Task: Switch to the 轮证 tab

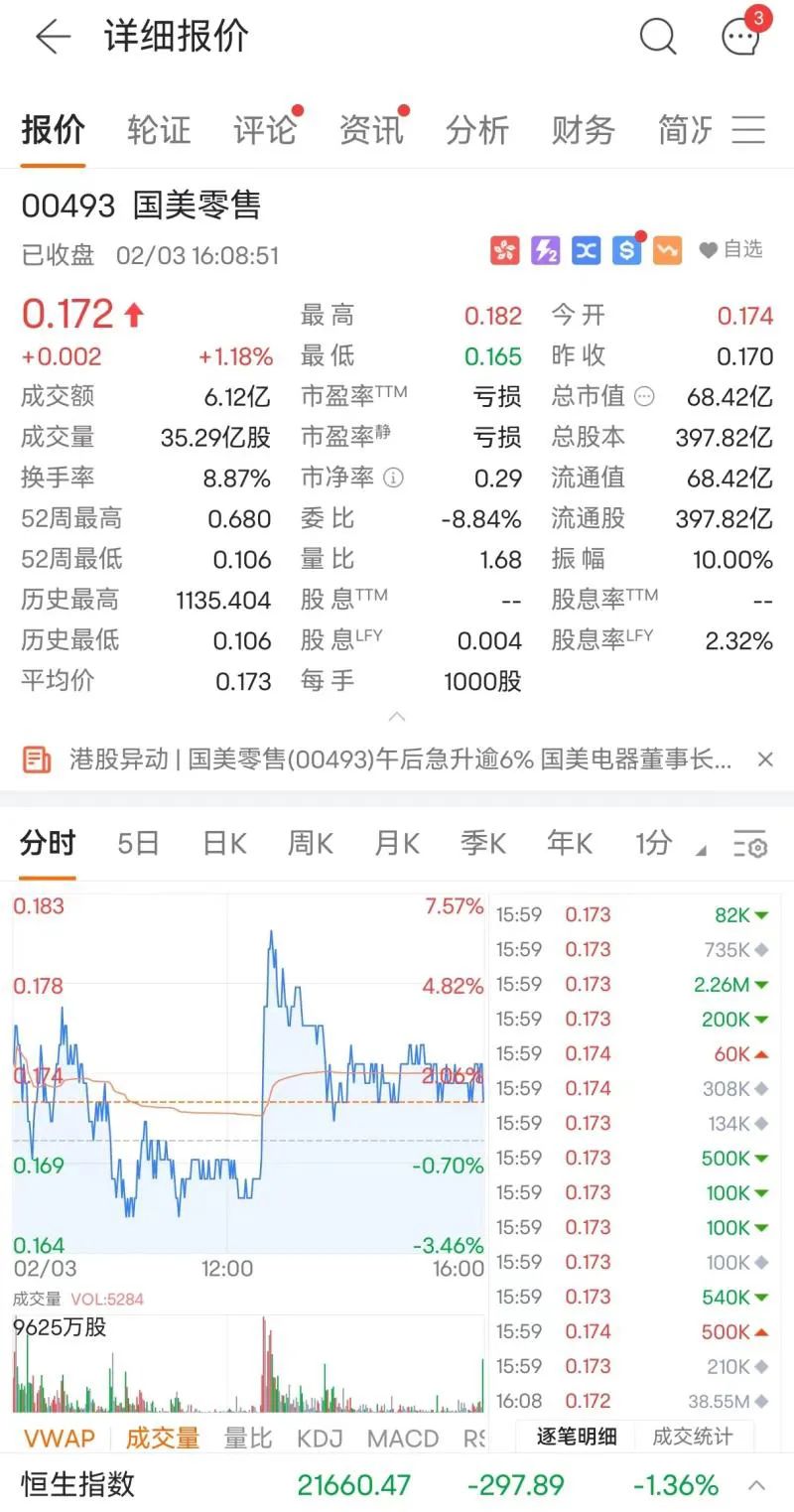Action: click(159, 130)
